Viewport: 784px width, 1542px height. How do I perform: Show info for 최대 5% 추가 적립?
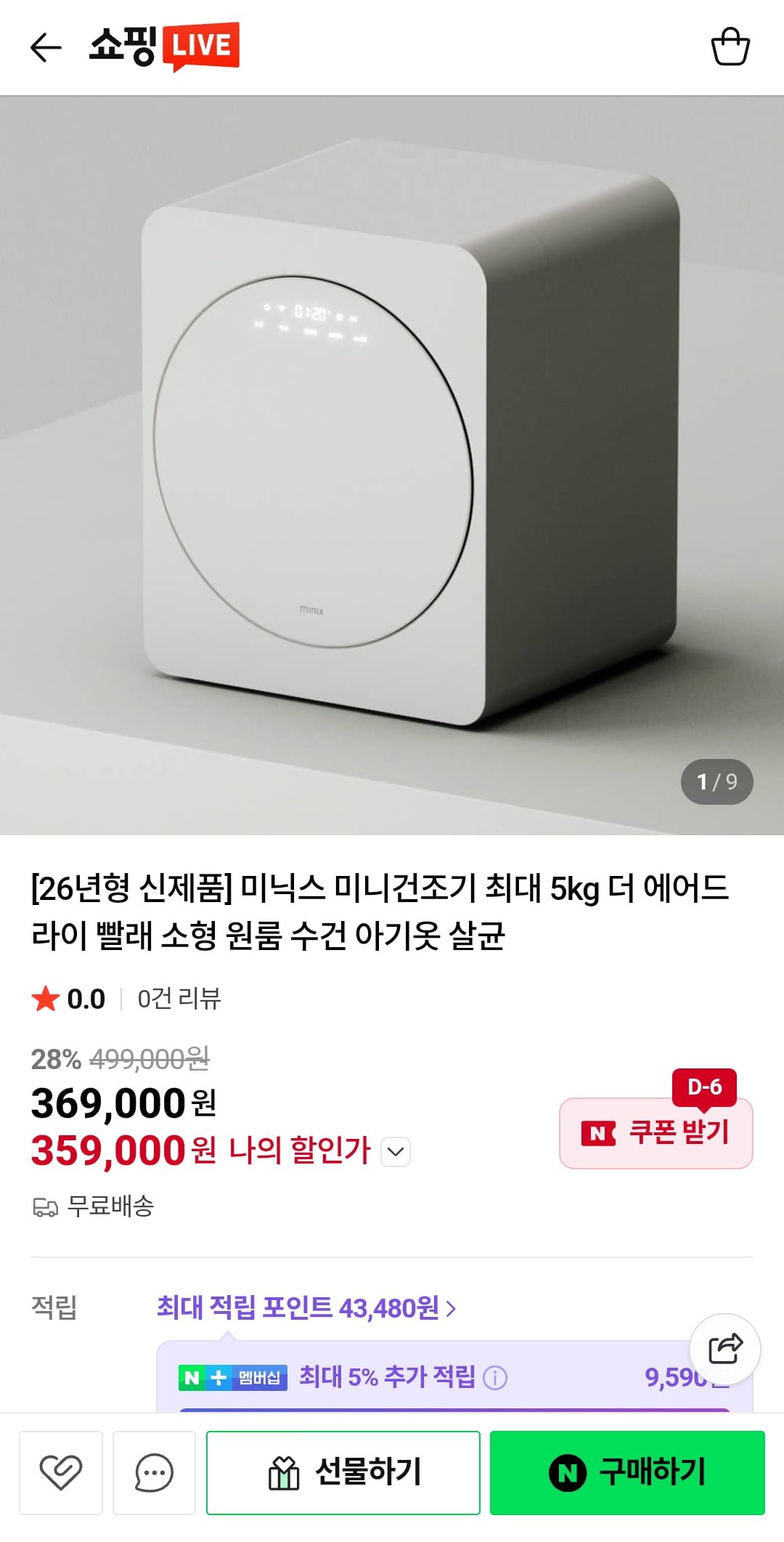pyautogui.click(x=495, y=1377)
